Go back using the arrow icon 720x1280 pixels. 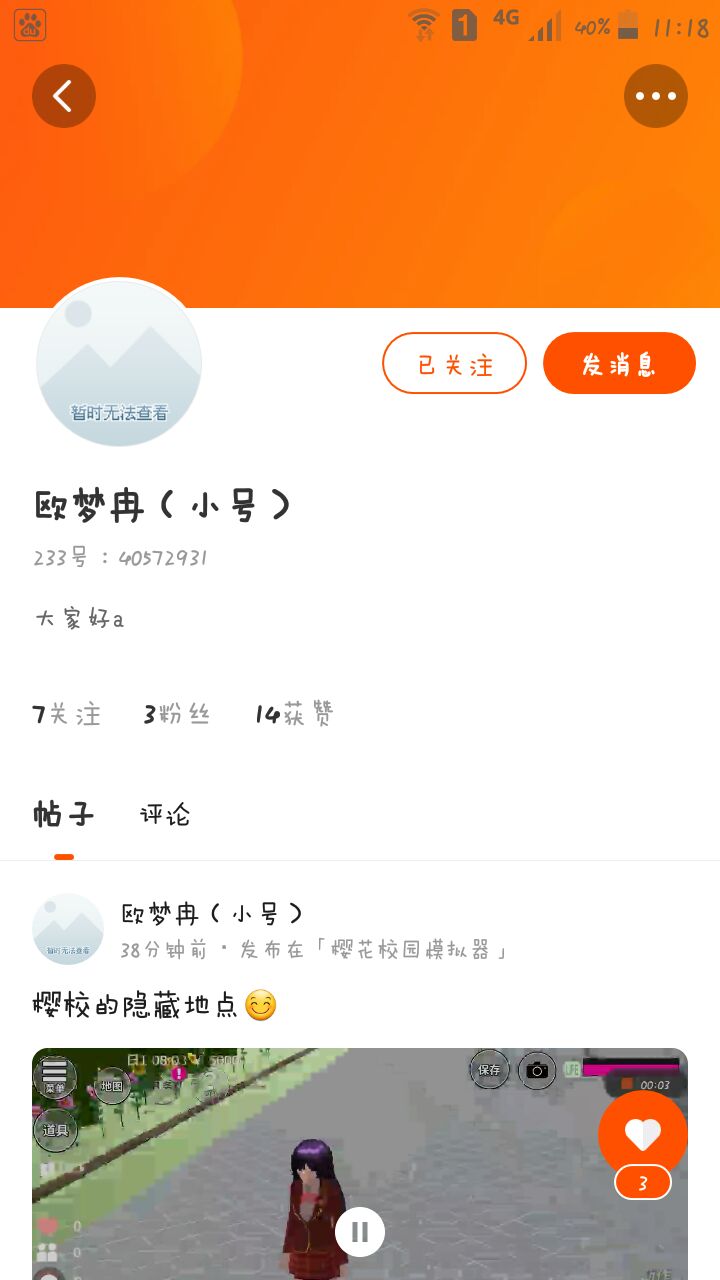click(64, 96)
